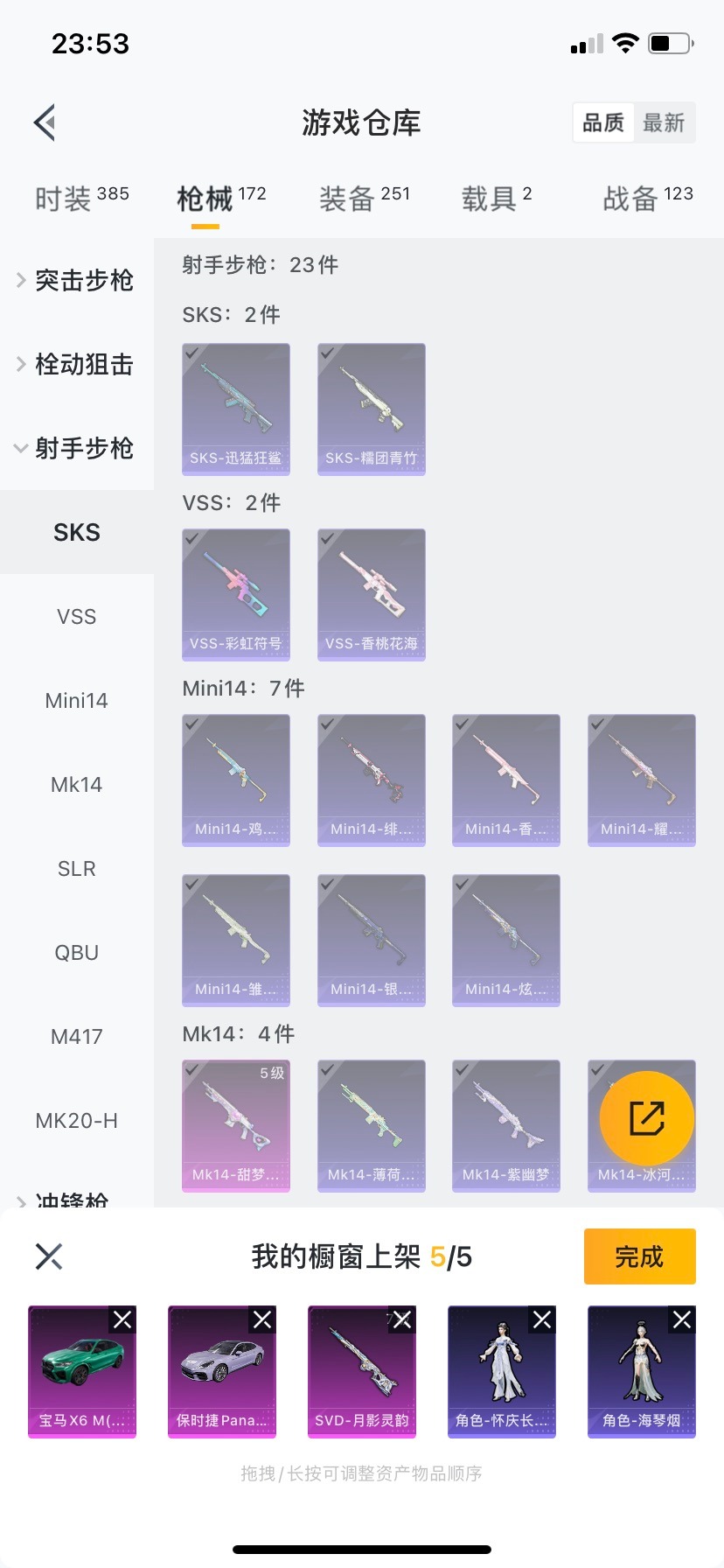The width and height of the screenshot is (724, 1568).
Task: Tap the 完成 button to confirm
Action: pos(639,1256)
